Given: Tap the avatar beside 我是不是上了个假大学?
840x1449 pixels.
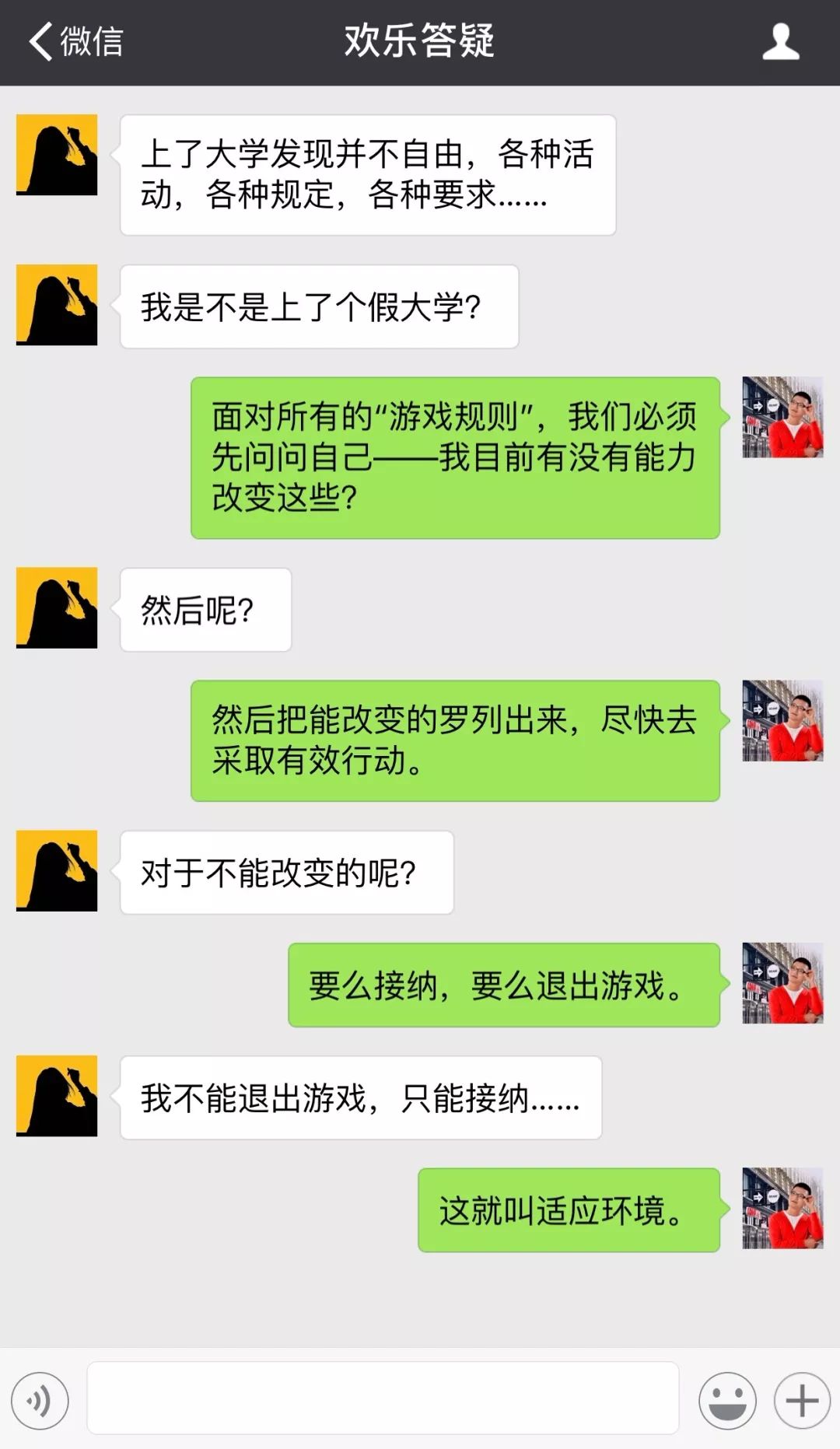Looking at the screenshot, I should (57, 305).
